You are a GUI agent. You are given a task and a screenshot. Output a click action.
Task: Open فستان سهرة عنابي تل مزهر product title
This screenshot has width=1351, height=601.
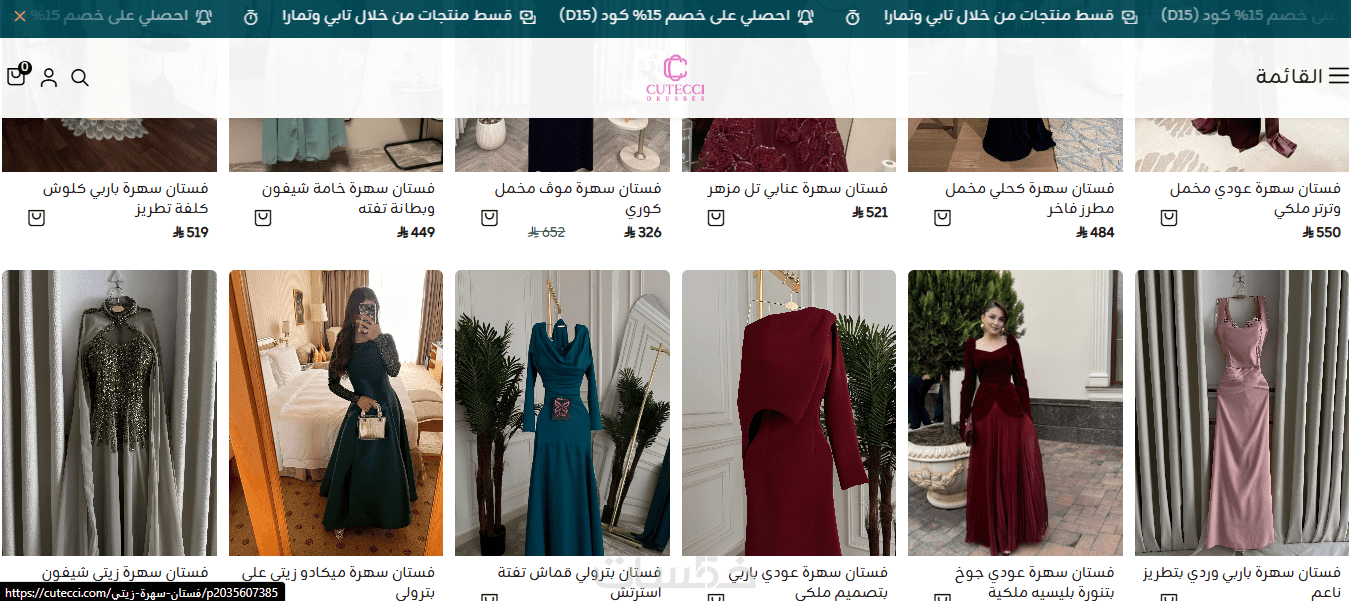797,189
